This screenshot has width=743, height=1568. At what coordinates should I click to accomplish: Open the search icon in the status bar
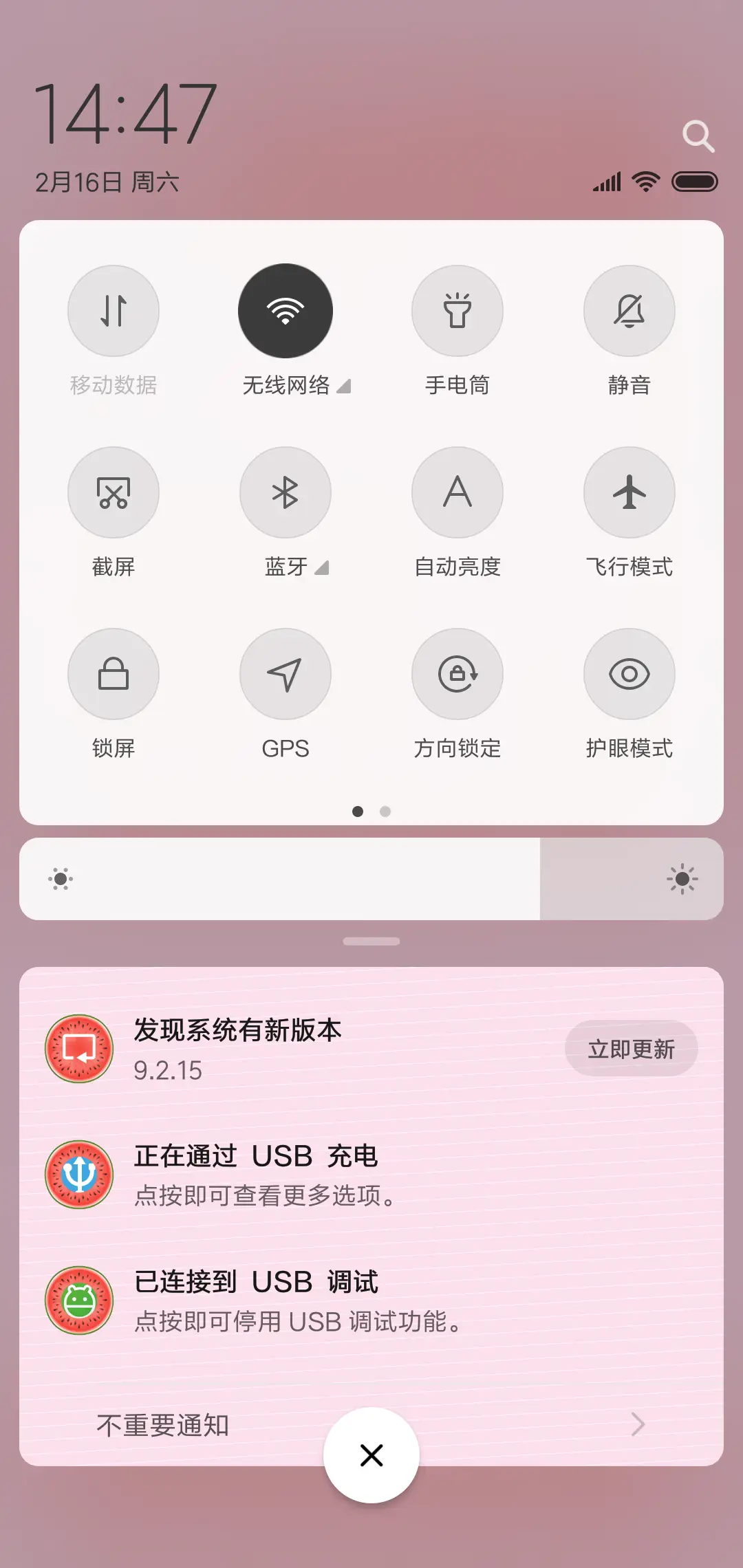tap(699, 135)
